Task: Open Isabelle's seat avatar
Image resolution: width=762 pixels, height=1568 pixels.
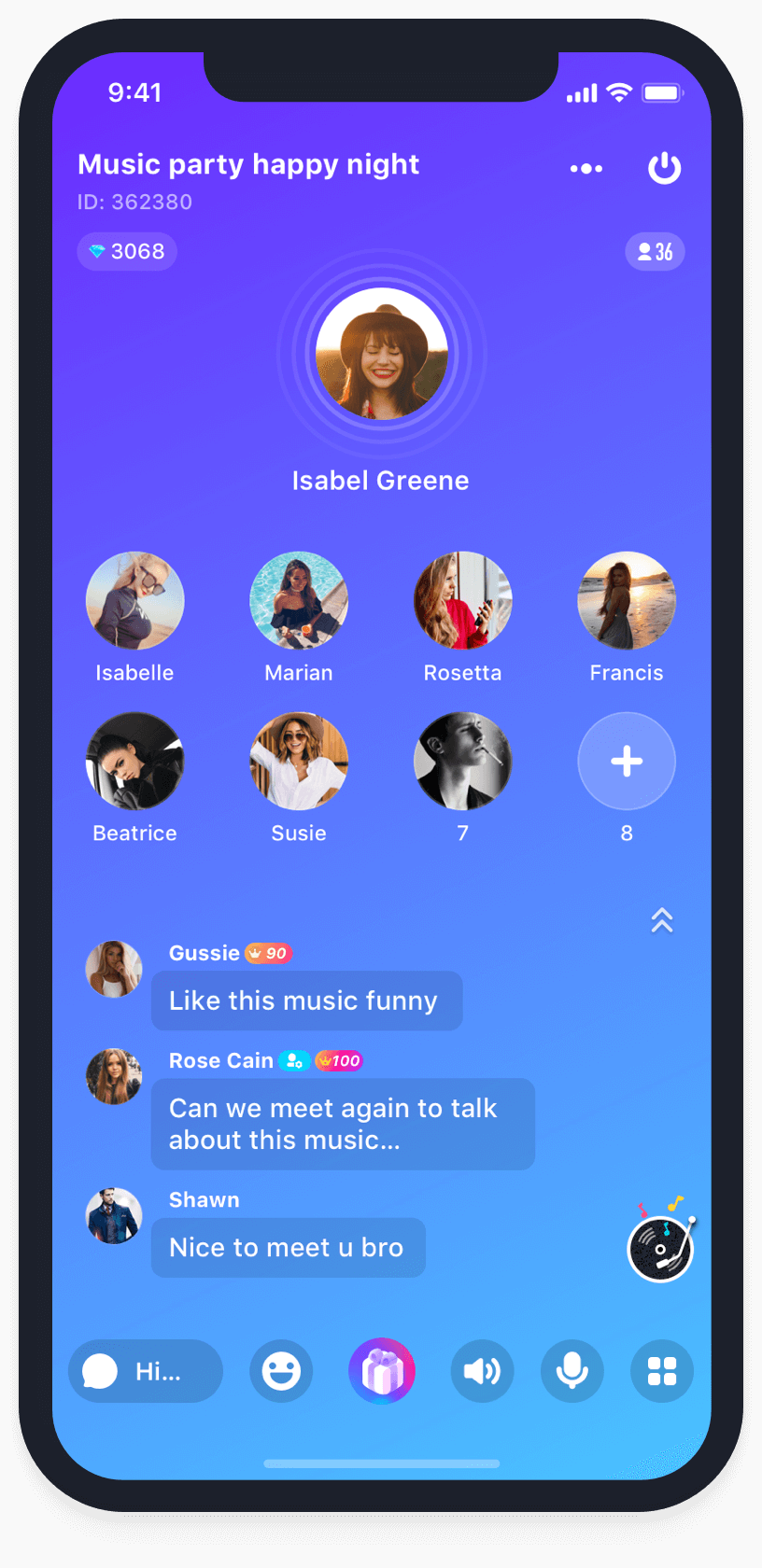Action: [134, 601]
